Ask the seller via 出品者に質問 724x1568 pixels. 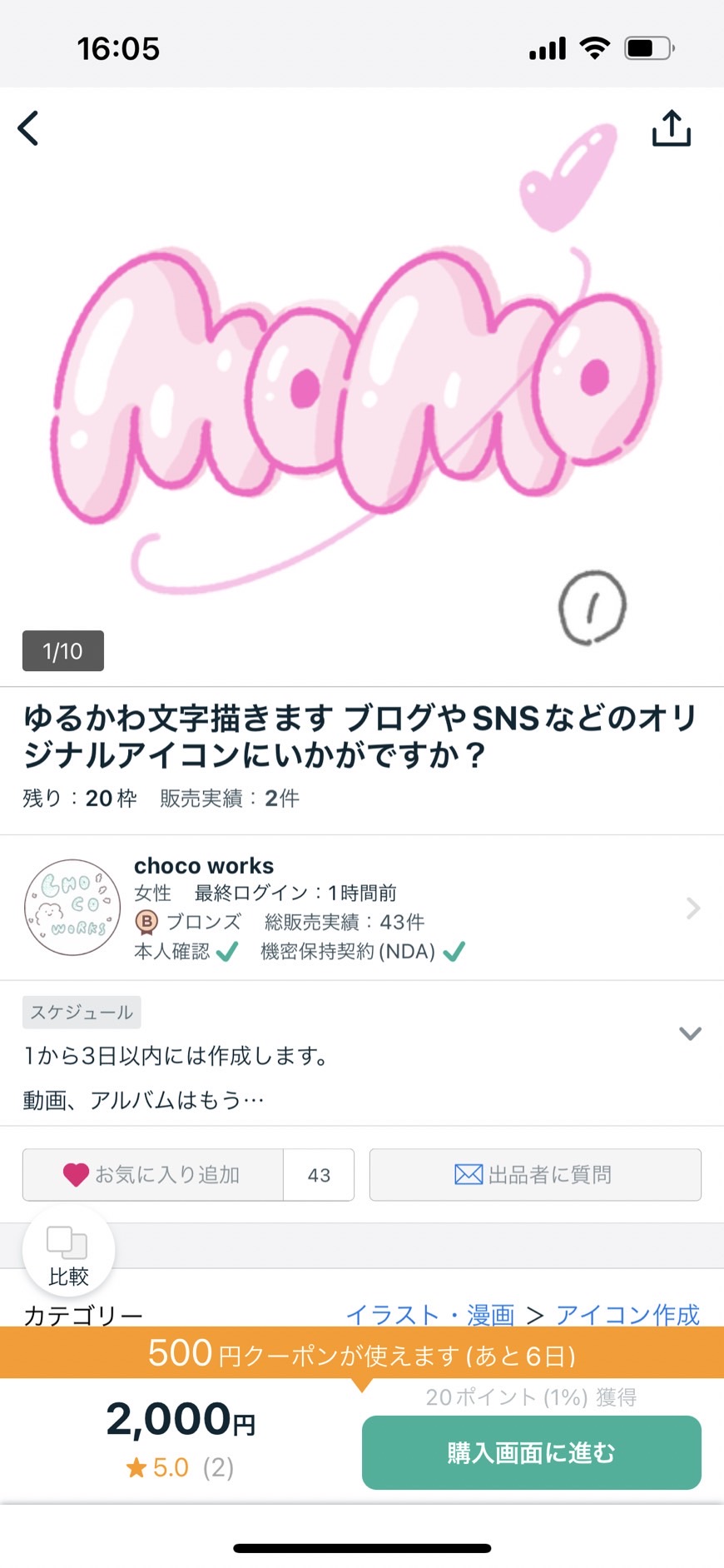[535, 1175]
